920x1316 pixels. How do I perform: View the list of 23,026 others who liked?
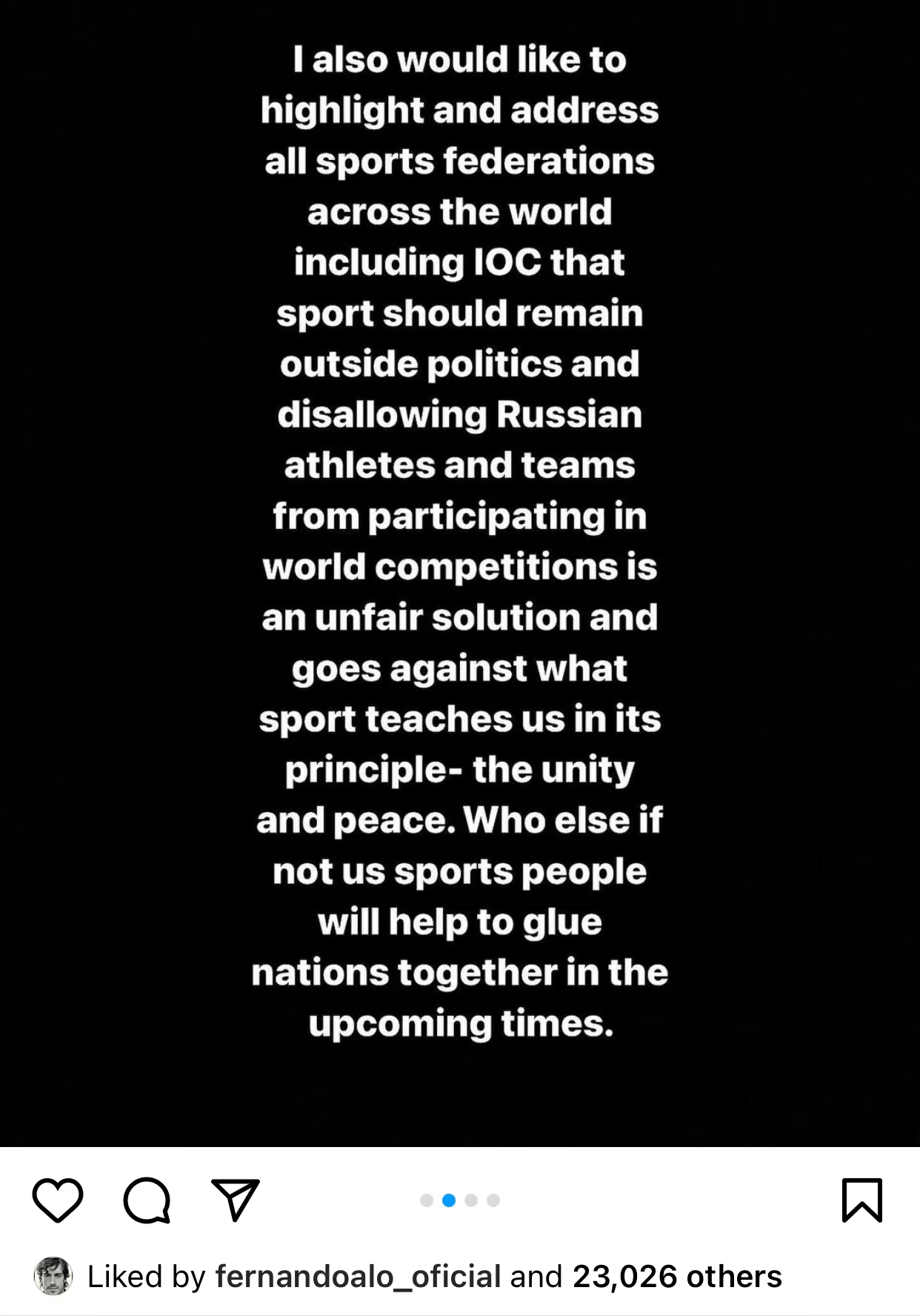click(x=676, y=1277)
